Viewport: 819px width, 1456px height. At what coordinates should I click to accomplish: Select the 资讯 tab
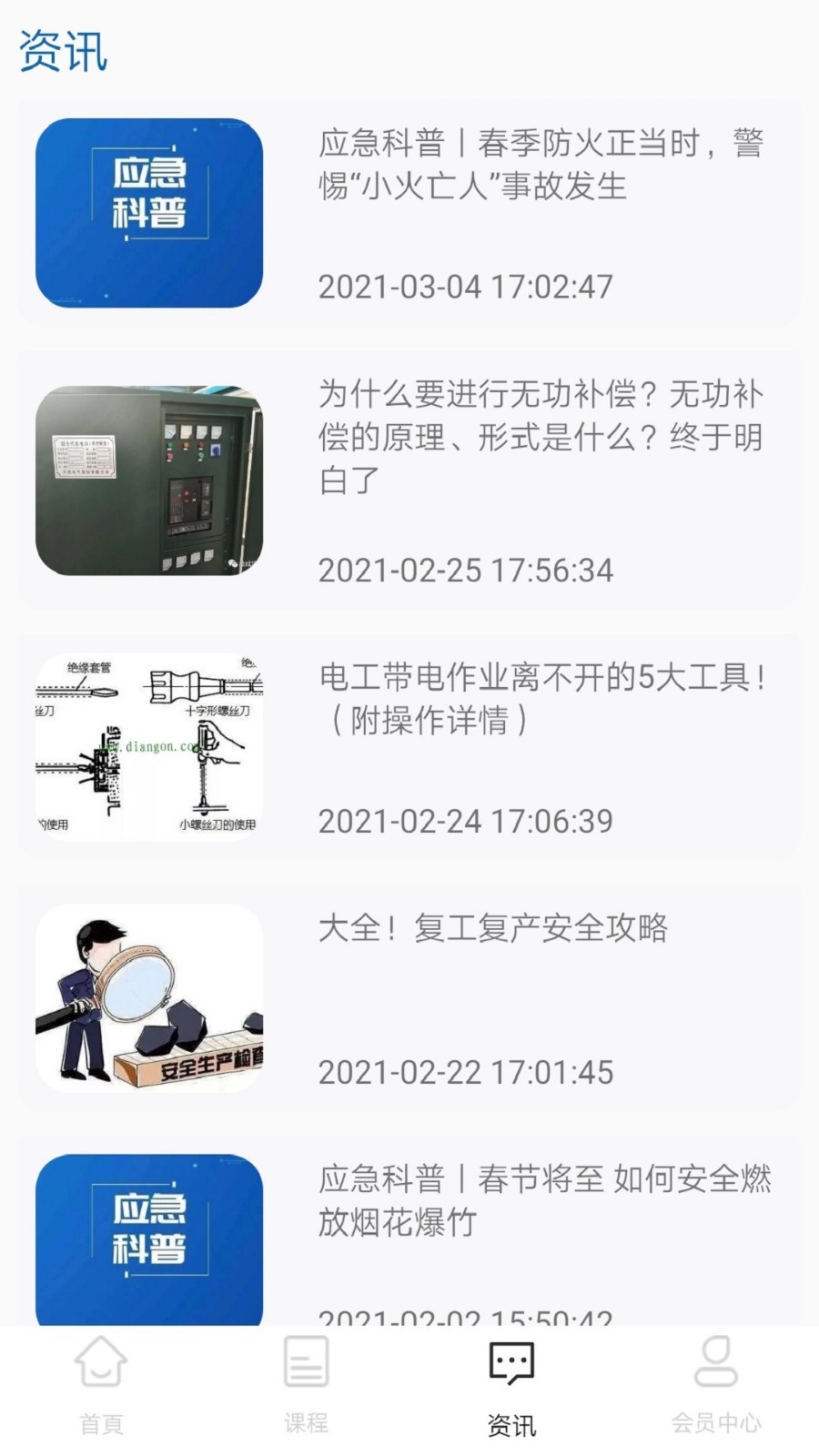point(511,1383)
